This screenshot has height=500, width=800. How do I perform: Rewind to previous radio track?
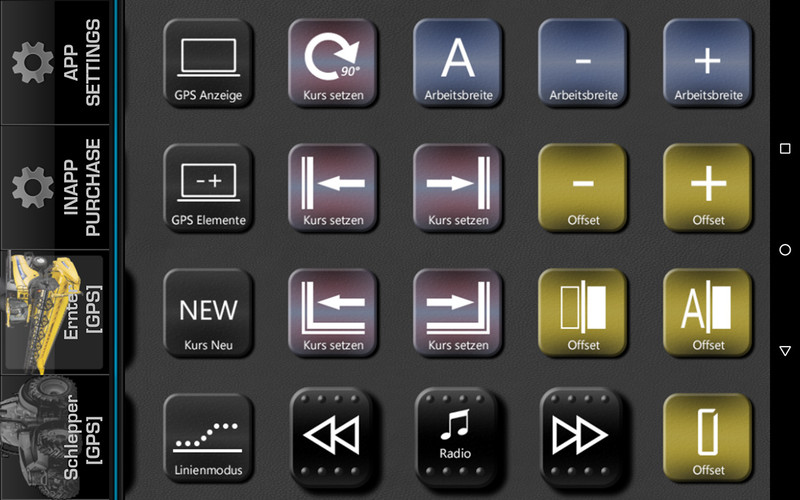333,437
